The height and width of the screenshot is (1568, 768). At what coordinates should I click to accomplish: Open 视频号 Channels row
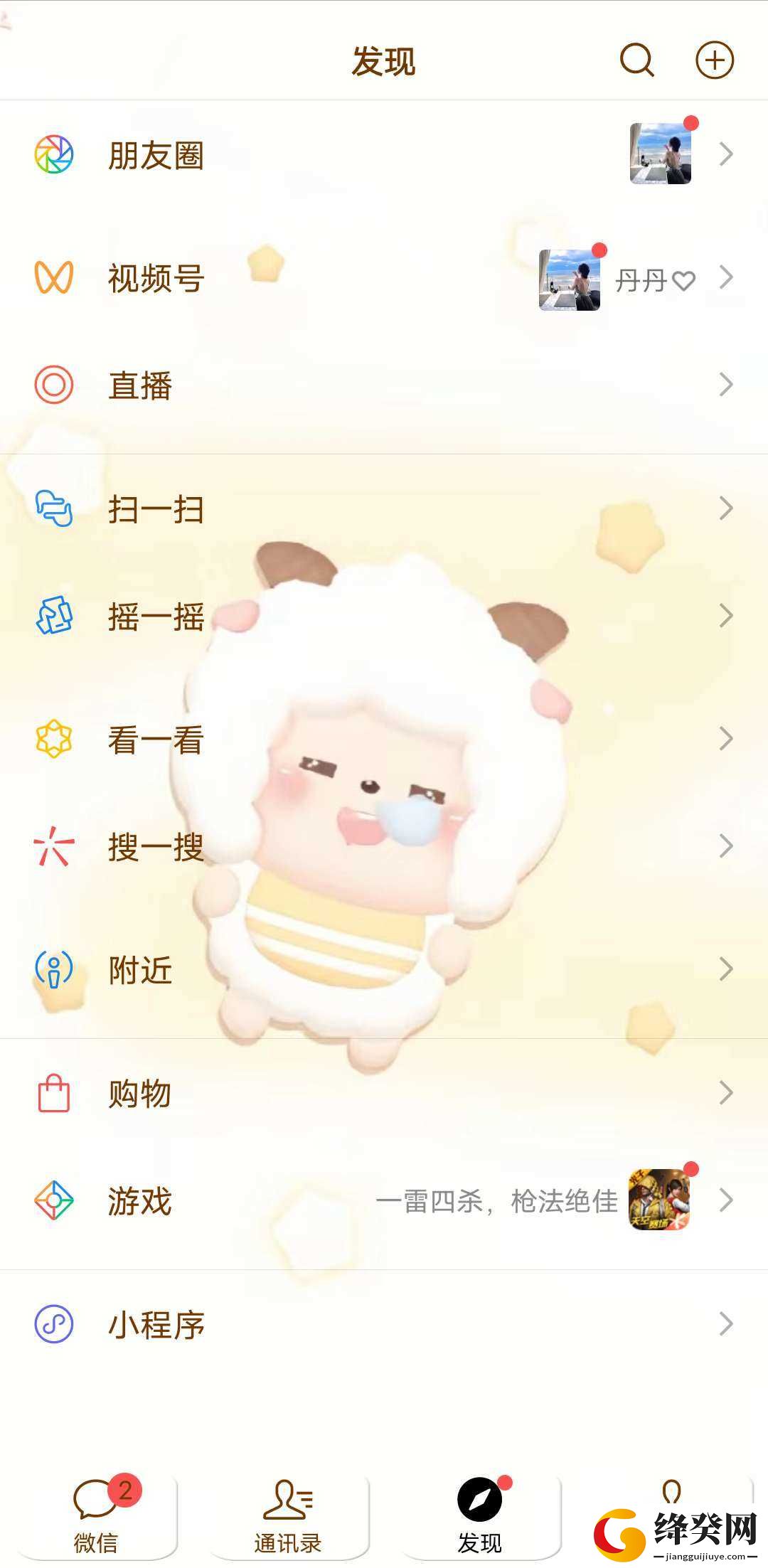pos(384,278)
